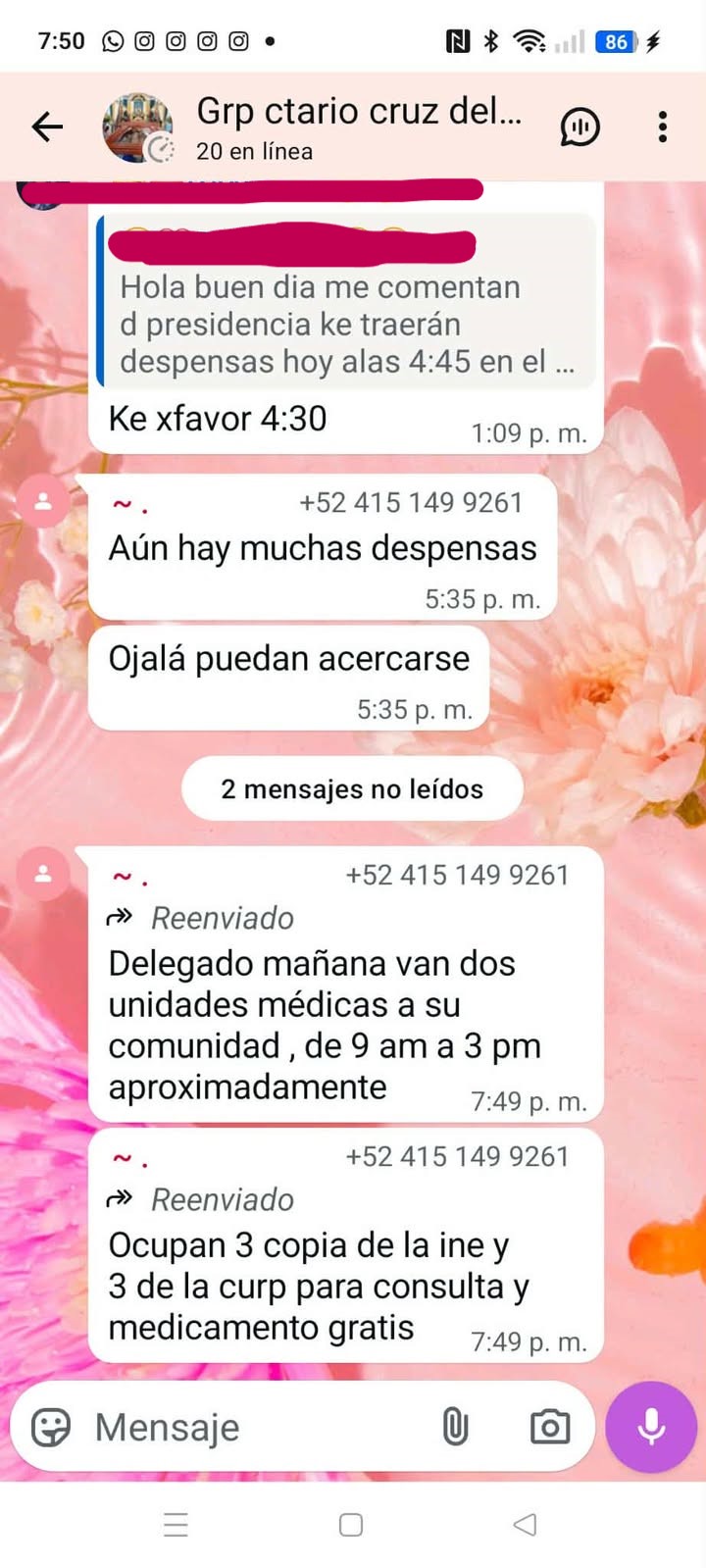Open the emoji and sticker picker
706x1568 pixels.
51,1427
